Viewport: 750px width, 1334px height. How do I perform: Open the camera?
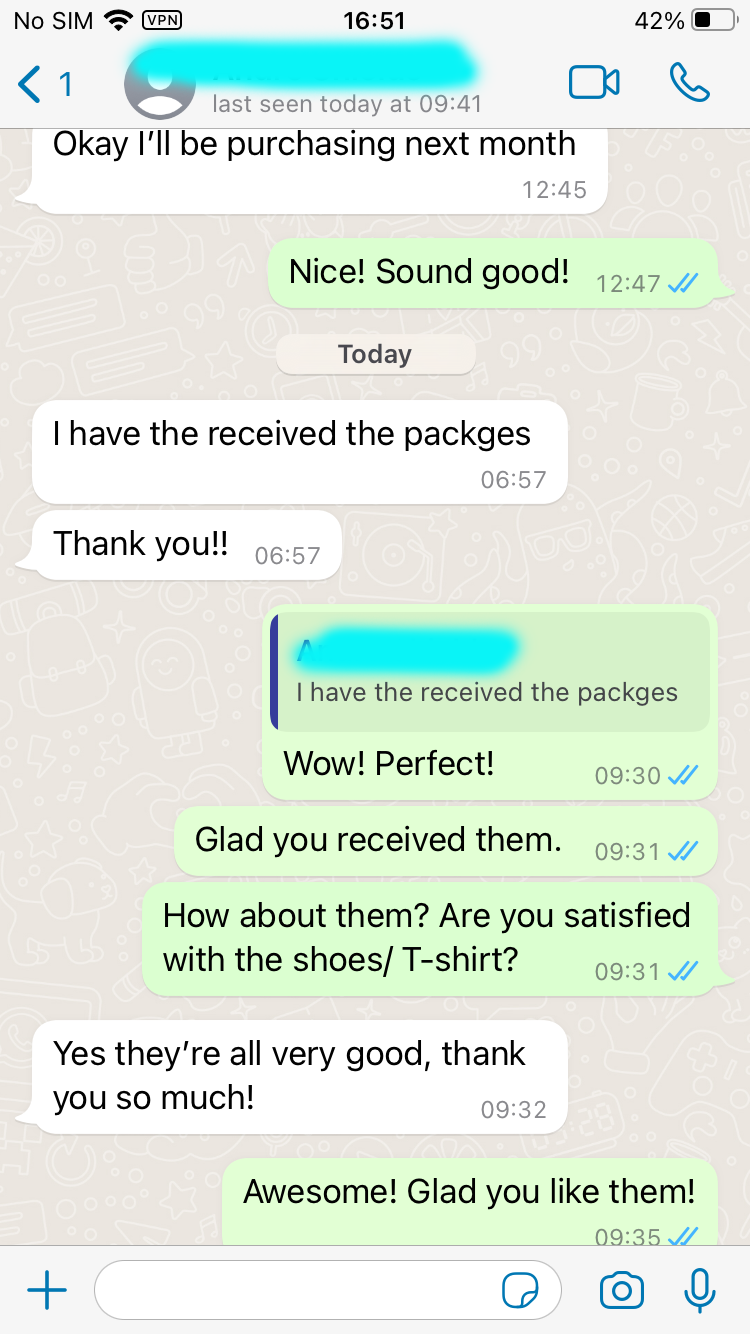pos(621,1291)
